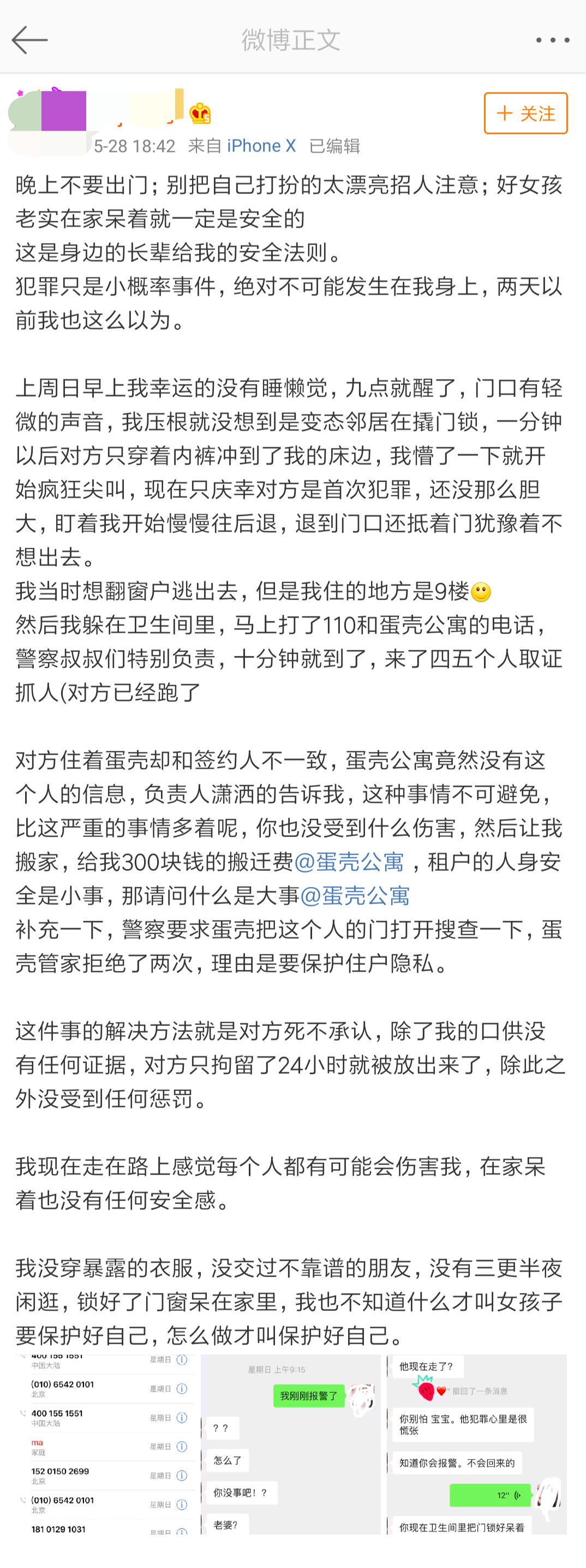Open the three-dot overflow menu
The width and height of the screenshot is (586, 1568).
pos(552,40)
